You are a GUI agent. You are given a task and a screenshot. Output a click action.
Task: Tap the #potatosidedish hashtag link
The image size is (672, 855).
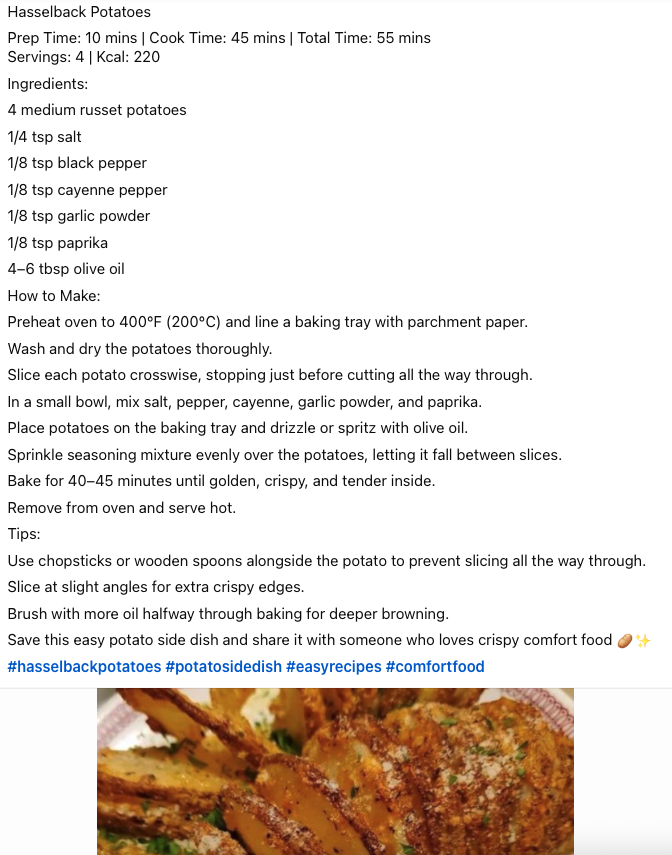tap(223, 667)
